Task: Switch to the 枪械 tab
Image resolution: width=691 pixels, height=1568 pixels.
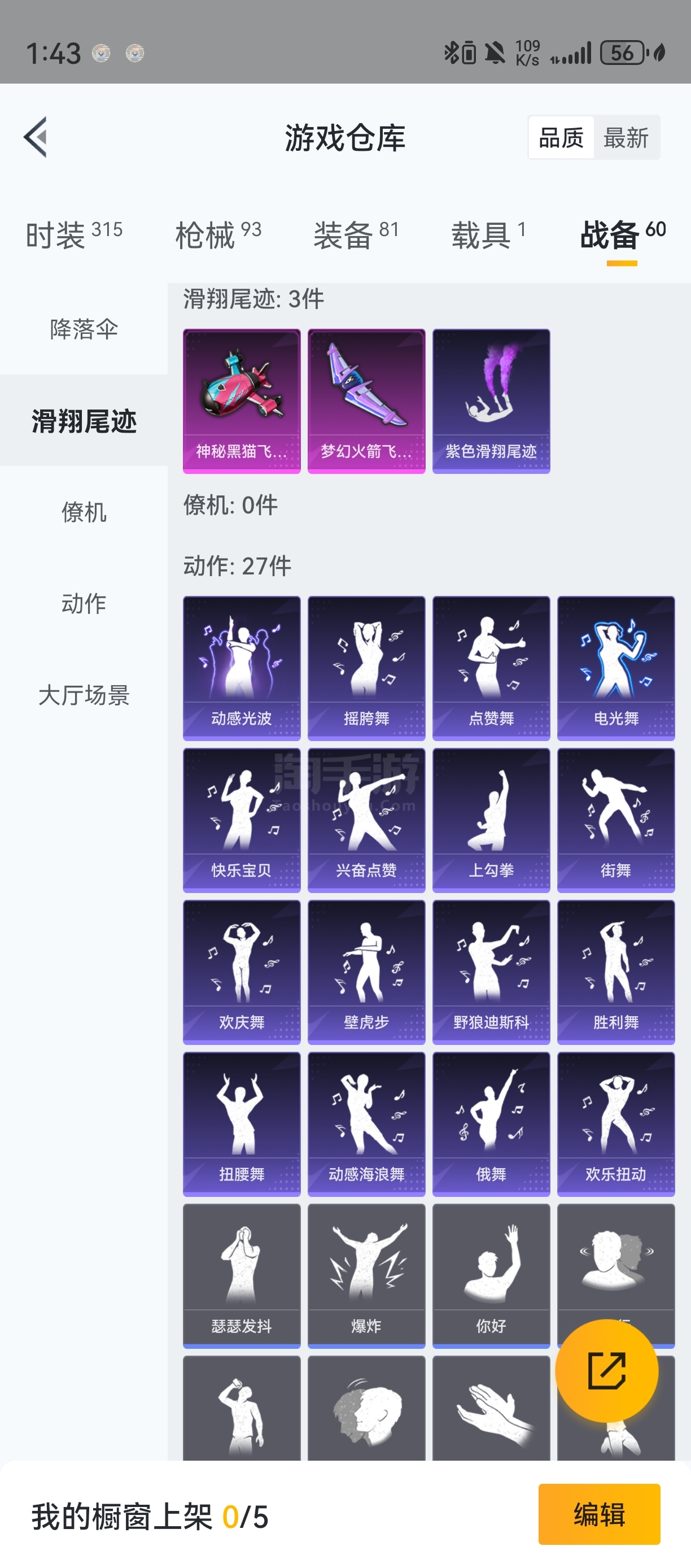Action: pos(218,234)
